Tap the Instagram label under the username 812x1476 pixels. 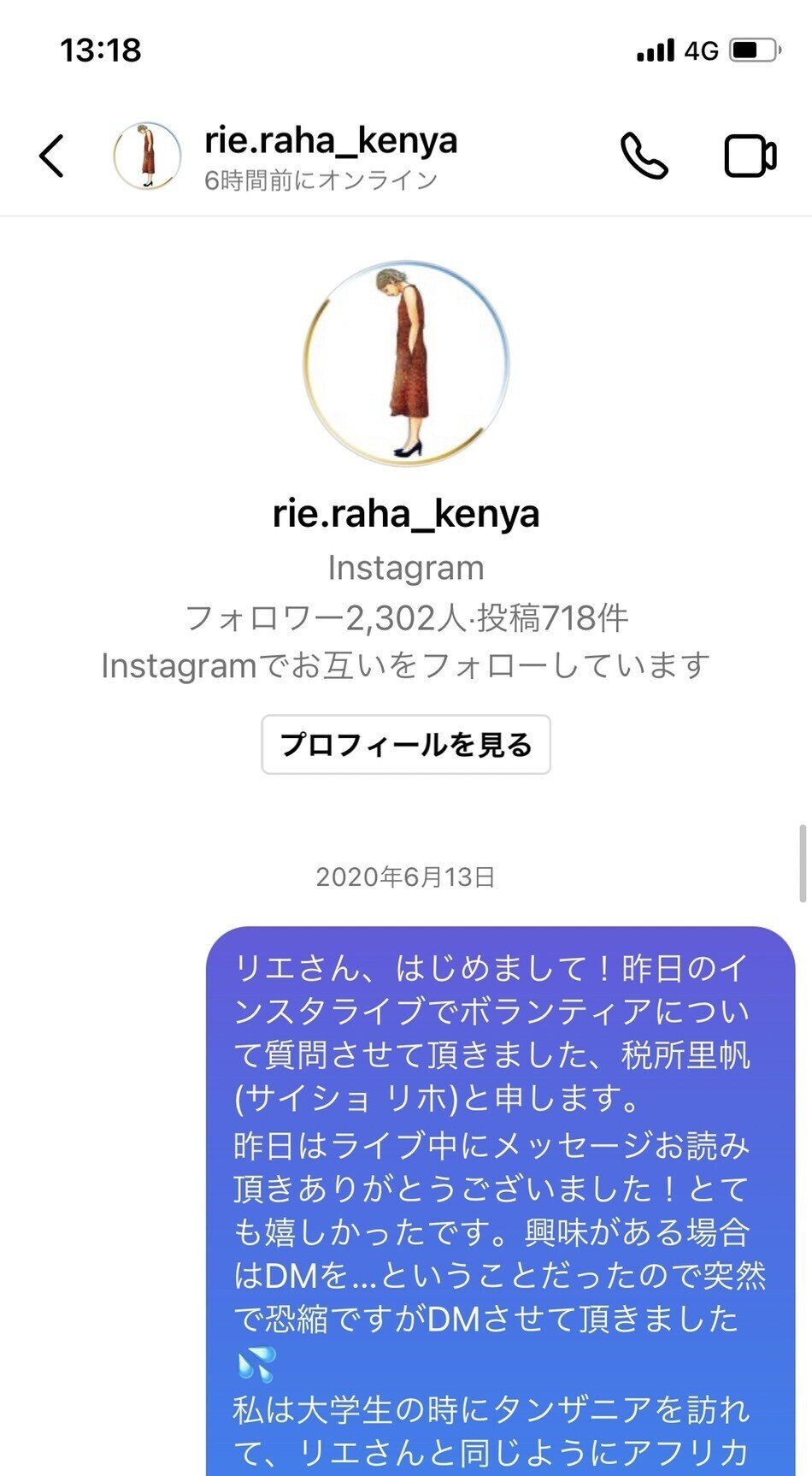point(406,568)
